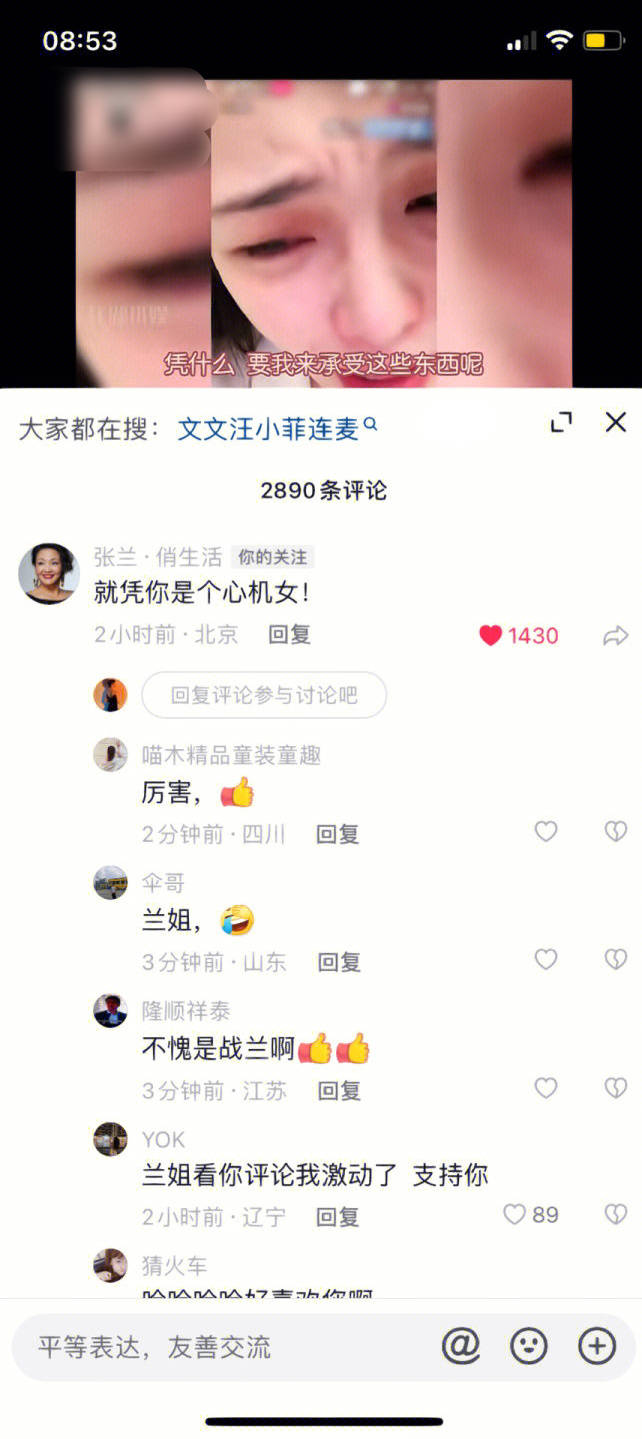Open the plus attachment options
Image resolution: width=642 pixels, height=1439 pixels.
597,1346
